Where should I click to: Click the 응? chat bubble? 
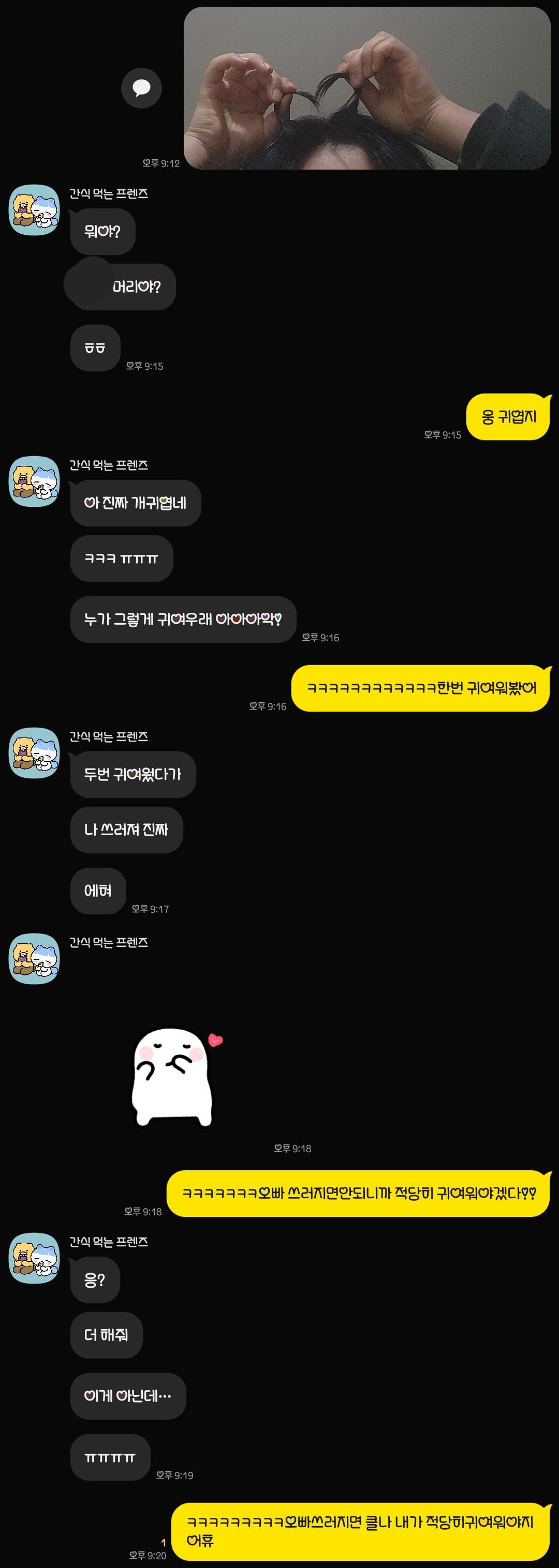(x=95, y=1280)
